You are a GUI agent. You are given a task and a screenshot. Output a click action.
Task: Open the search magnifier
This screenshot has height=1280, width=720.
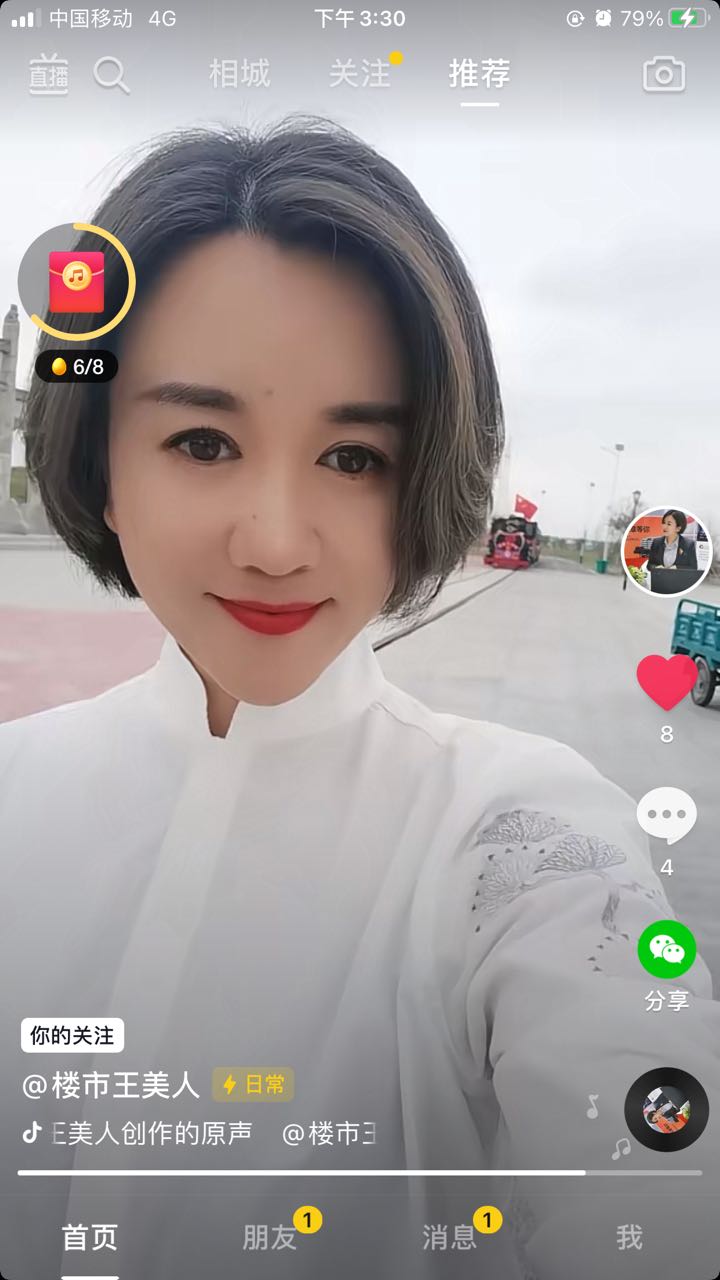click(111, 74)
